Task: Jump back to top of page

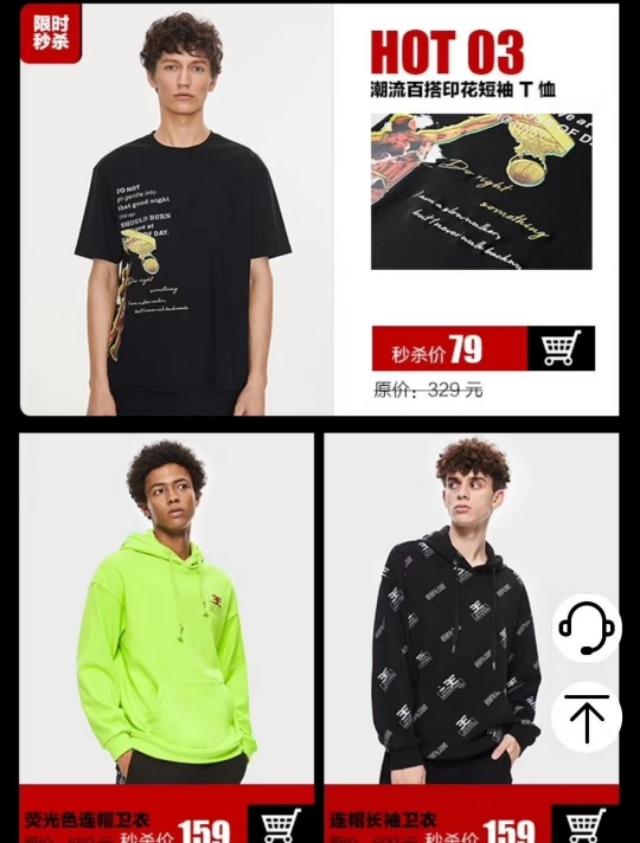Action: point(586,717)
